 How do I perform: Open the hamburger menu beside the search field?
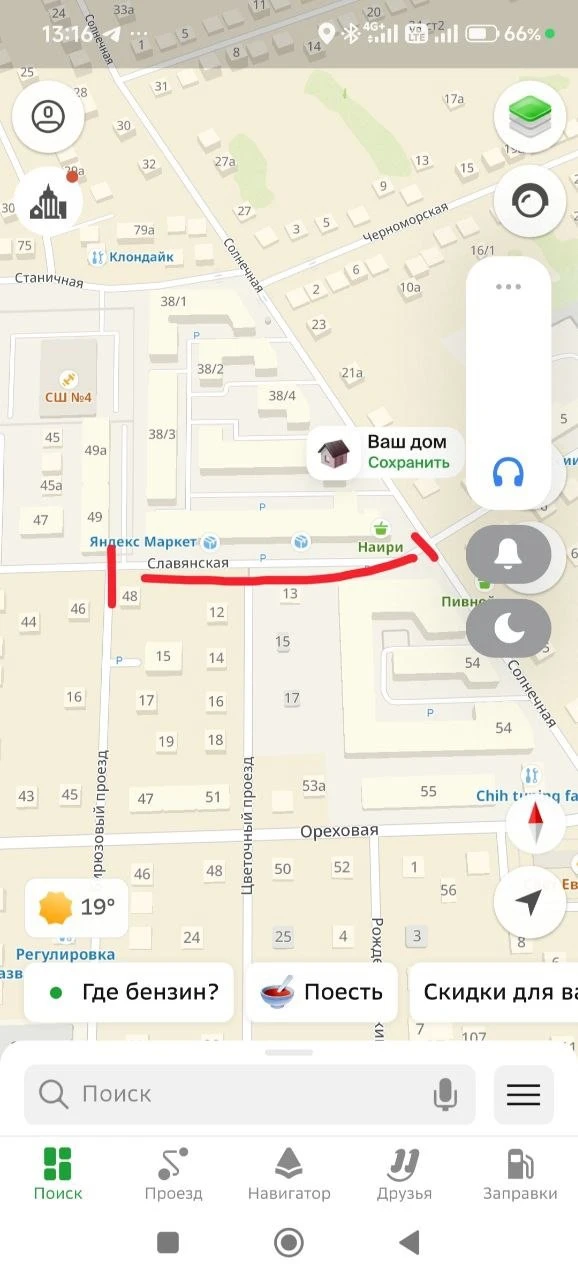tap(523, 1094)
